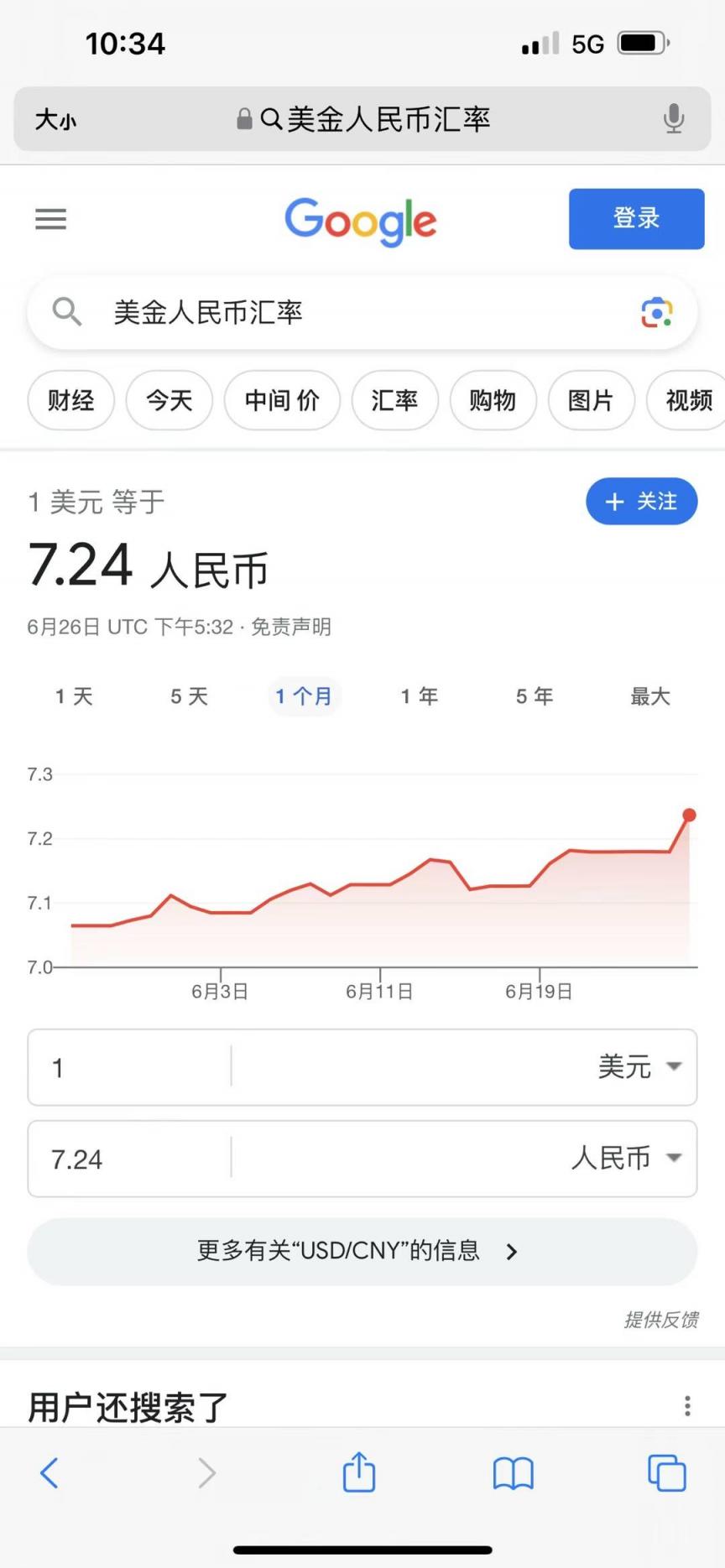Switch chart range to 1 天
The width and height of the screenshot is (725, 1568).
74,696
